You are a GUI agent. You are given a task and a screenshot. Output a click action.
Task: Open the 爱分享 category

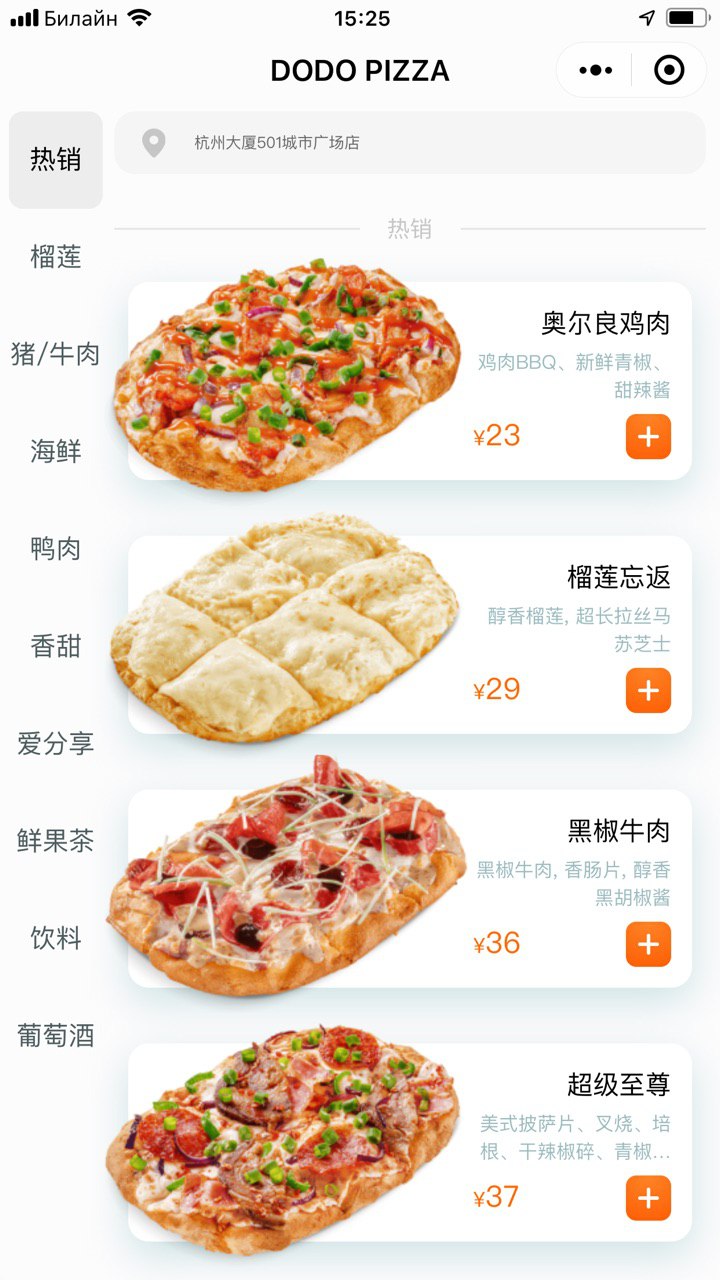56,743
